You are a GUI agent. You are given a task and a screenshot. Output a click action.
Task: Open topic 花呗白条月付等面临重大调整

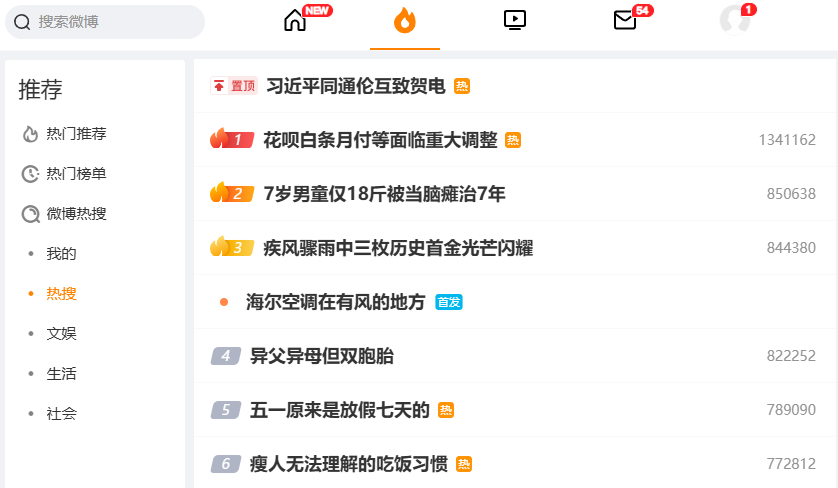pyautogui.click(x=380, y=140)
